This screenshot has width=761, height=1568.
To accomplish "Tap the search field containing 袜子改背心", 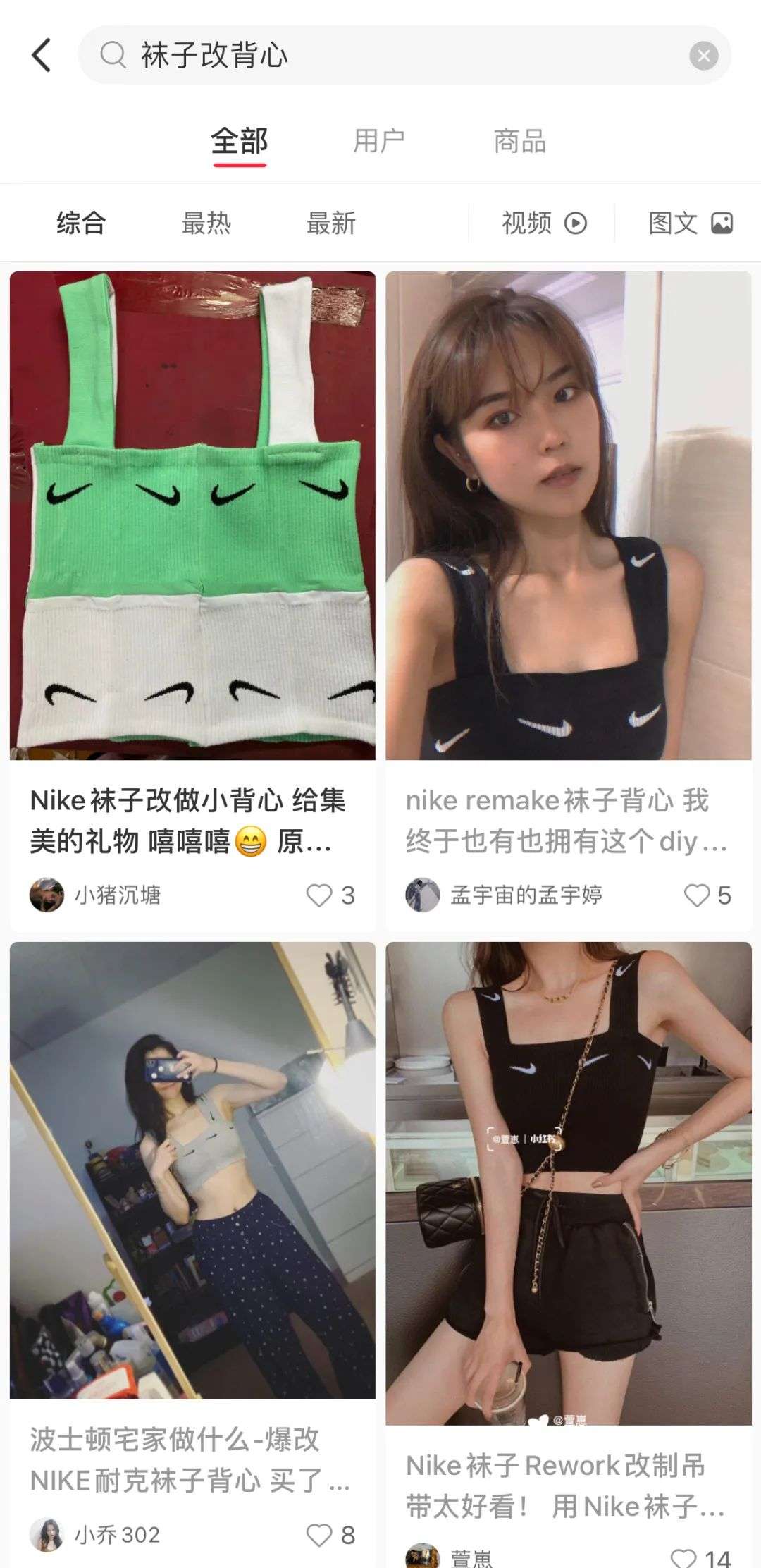I will [395, 55].
